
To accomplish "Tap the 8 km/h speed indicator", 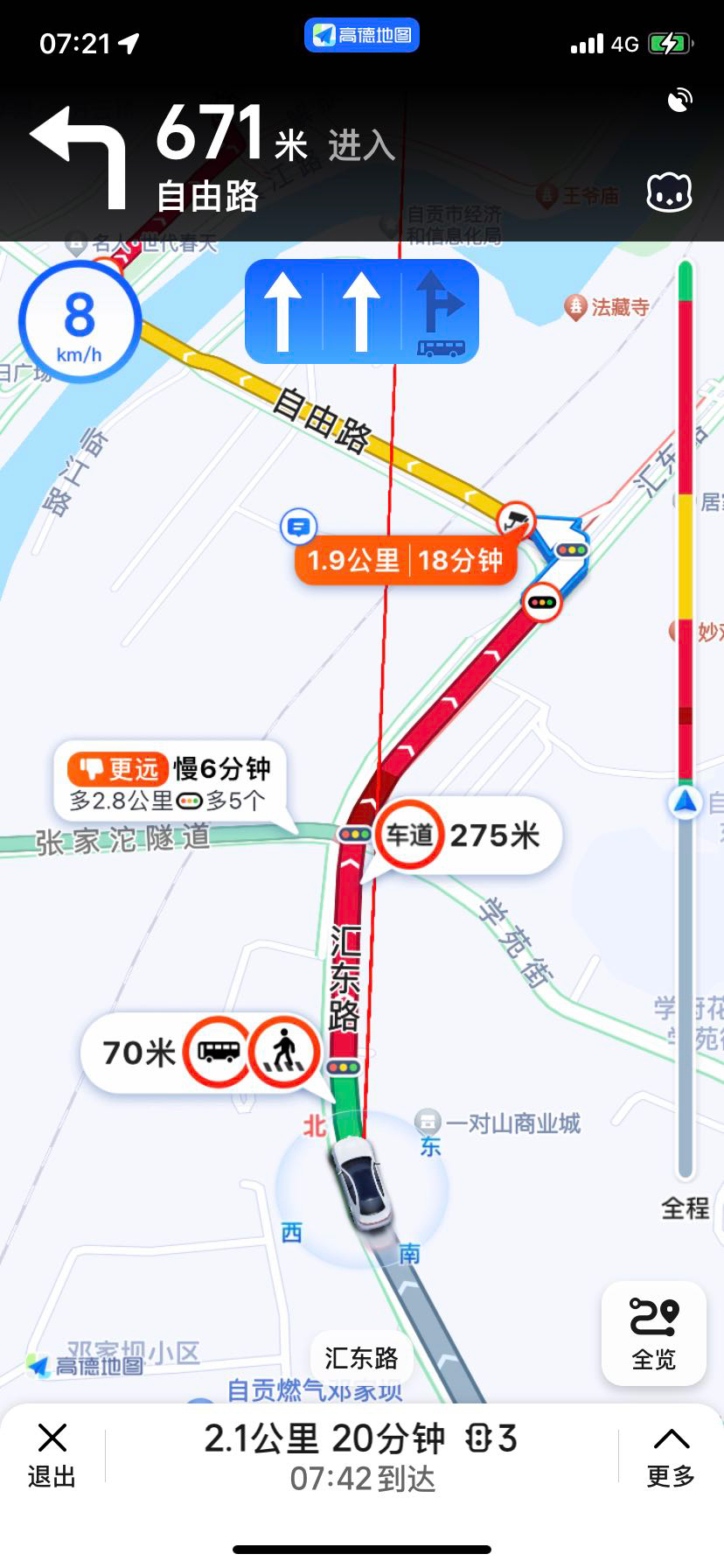I will (x=80, y=325).
